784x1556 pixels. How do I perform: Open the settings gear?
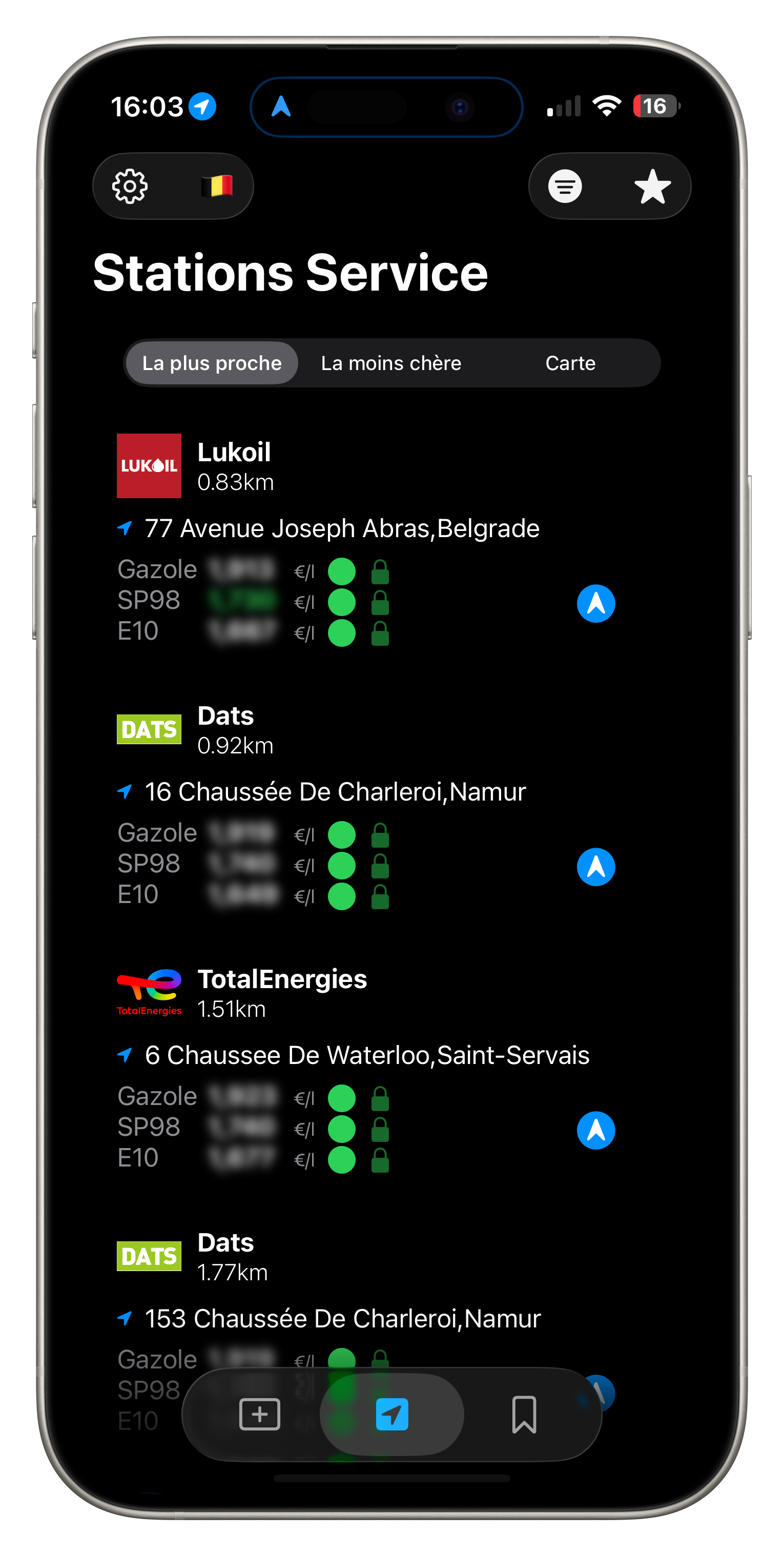[130, 186]
